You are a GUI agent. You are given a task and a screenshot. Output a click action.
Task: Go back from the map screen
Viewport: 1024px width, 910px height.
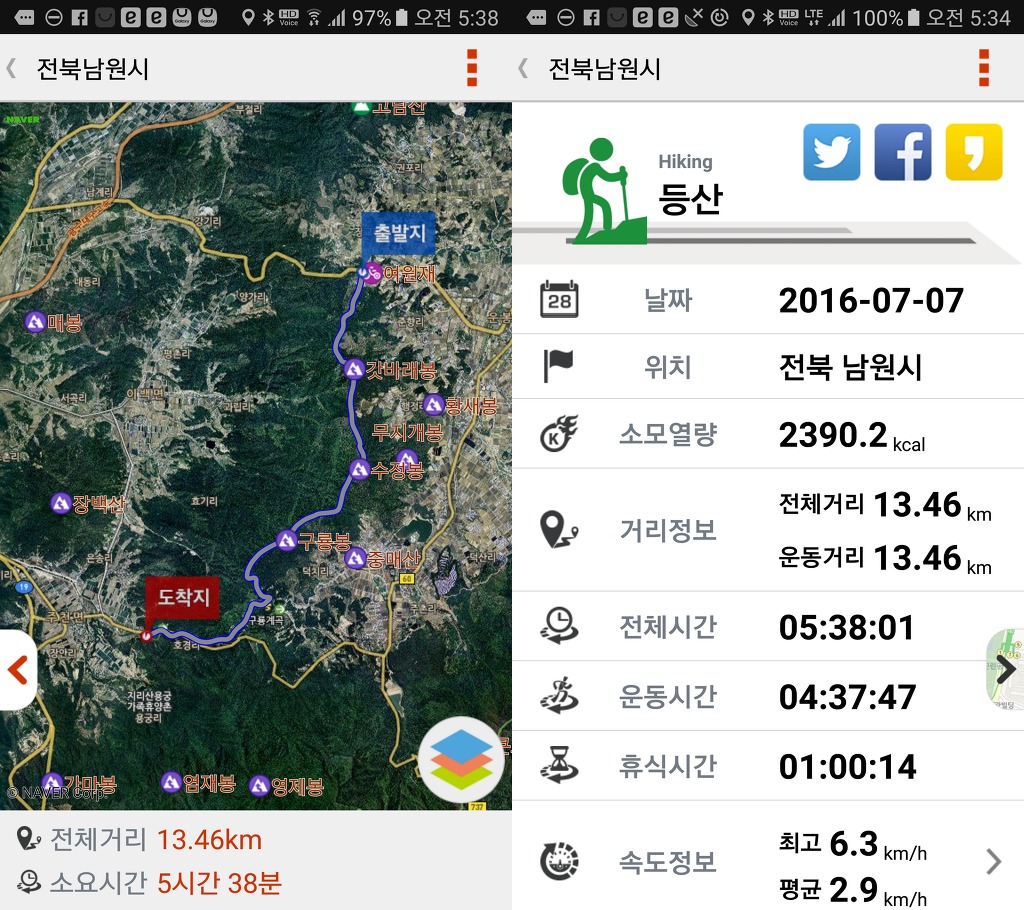[12, 69]
